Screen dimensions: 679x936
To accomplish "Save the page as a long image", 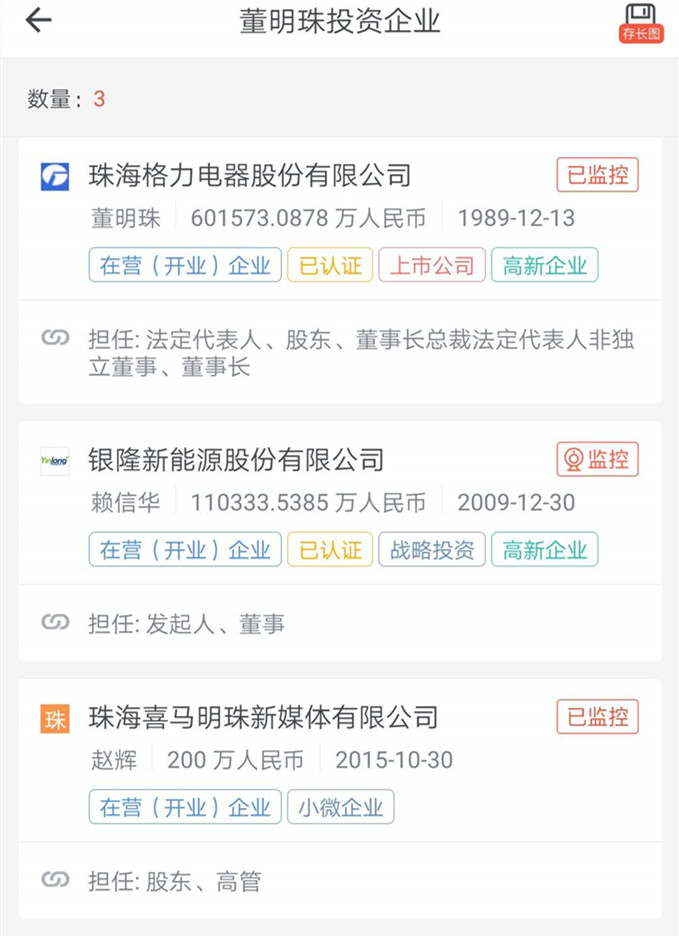I will coord(640,22).
